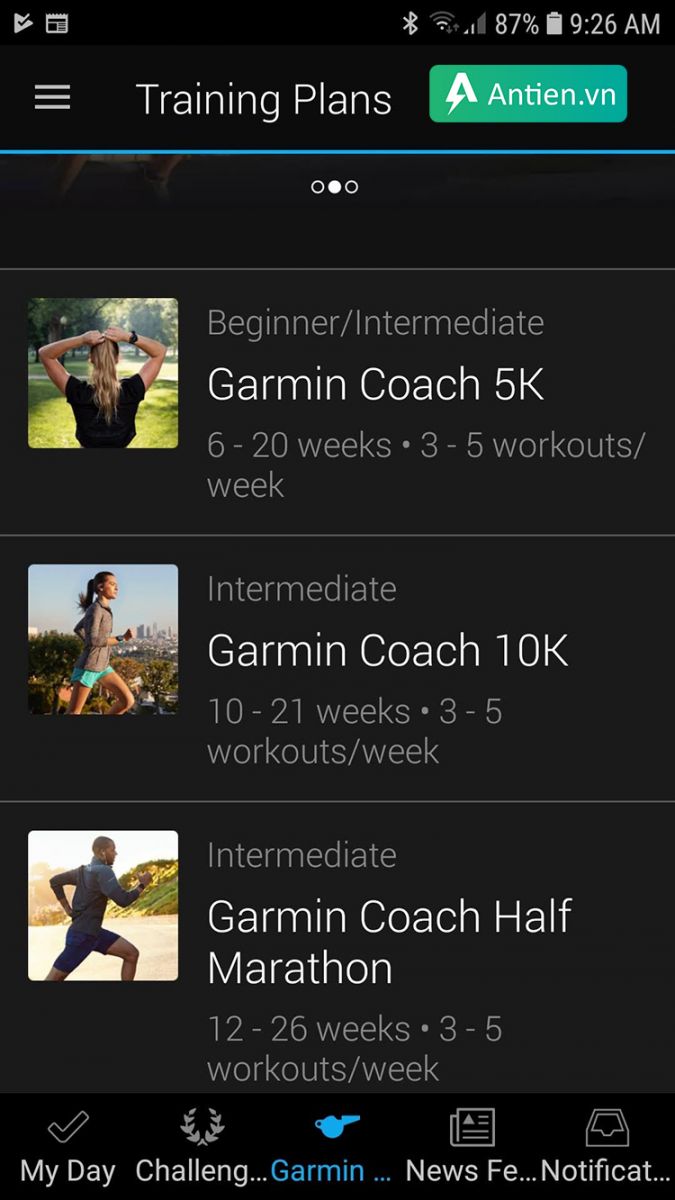The height and width of the screenshot is (1200, 675).
Task: Switch to the Notifications tab
Action: tap(606, 1147)
